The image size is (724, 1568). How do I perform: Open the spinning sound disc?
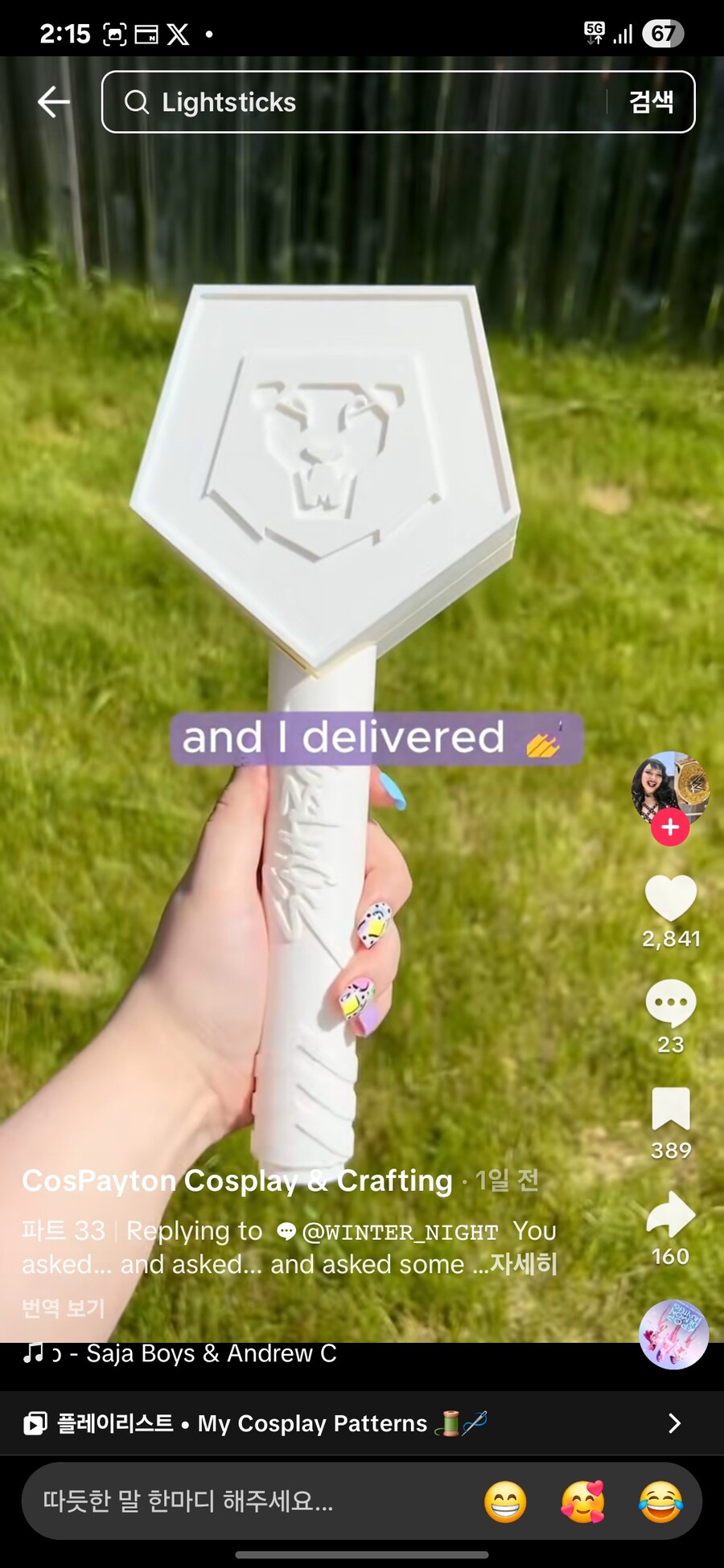click(673, 1334)
